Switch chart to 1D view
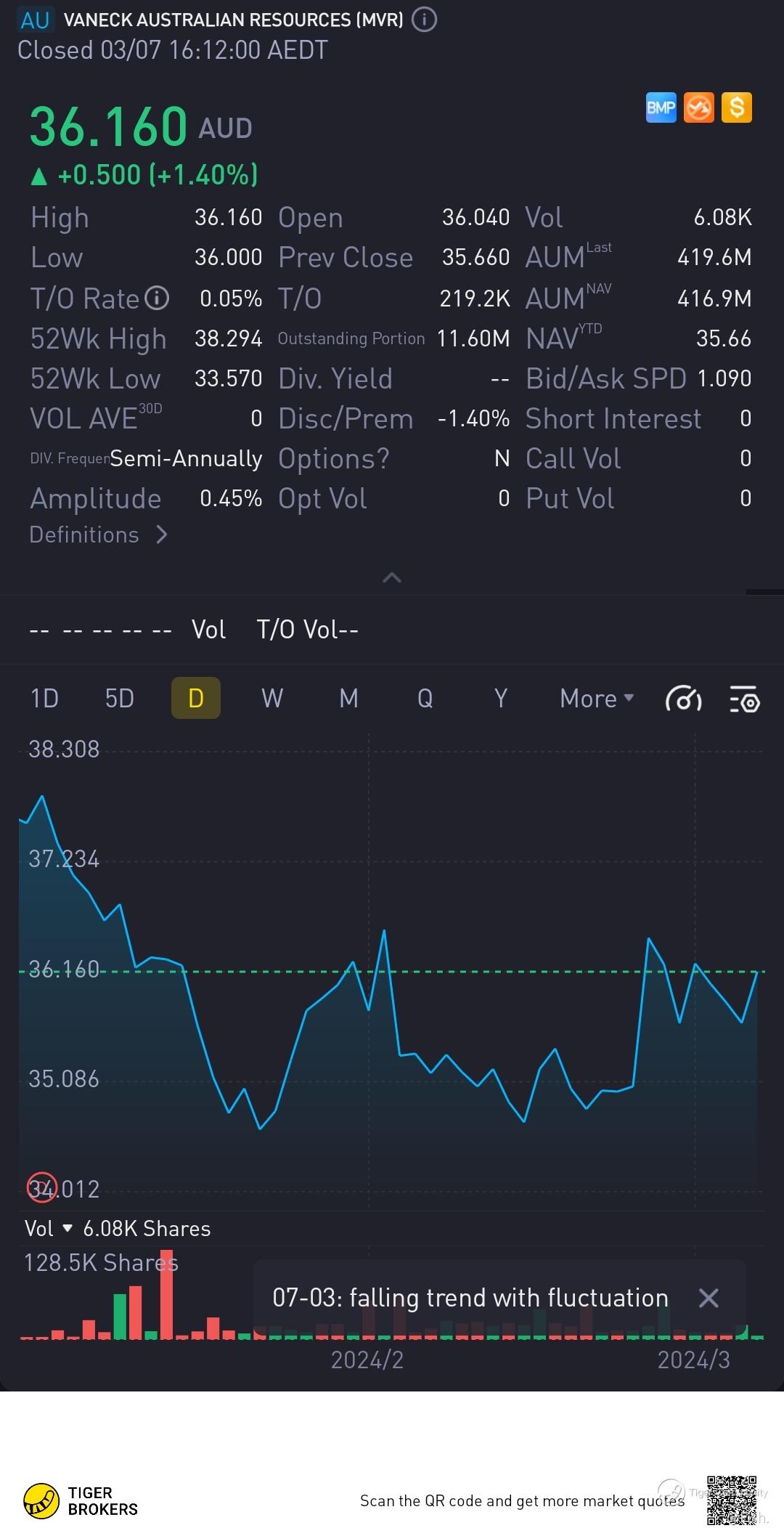Screen dimensions: 784x1536 point(44,699)
